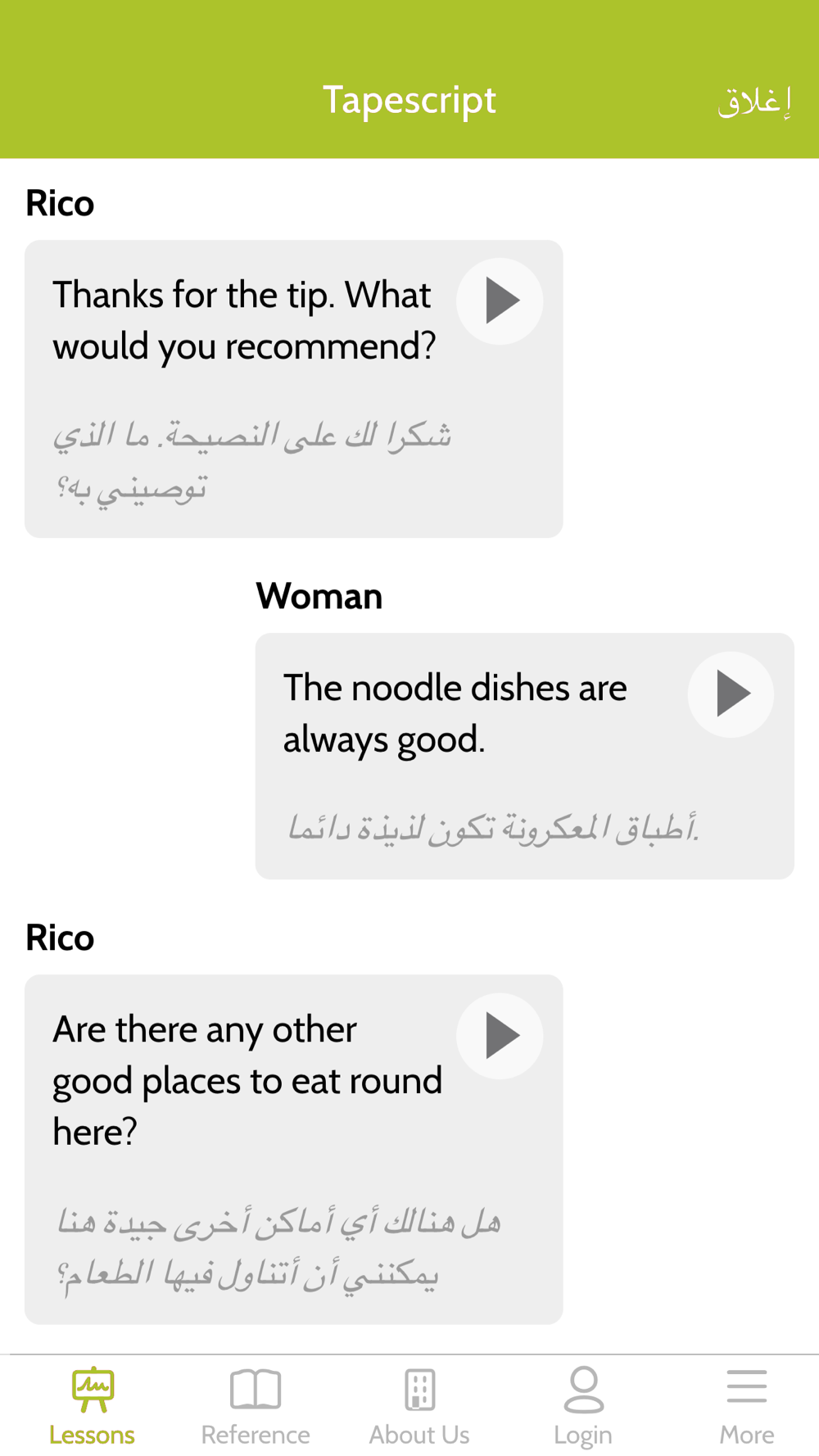
Task: Open the Login tab
Action: (x=583, y=1406)
